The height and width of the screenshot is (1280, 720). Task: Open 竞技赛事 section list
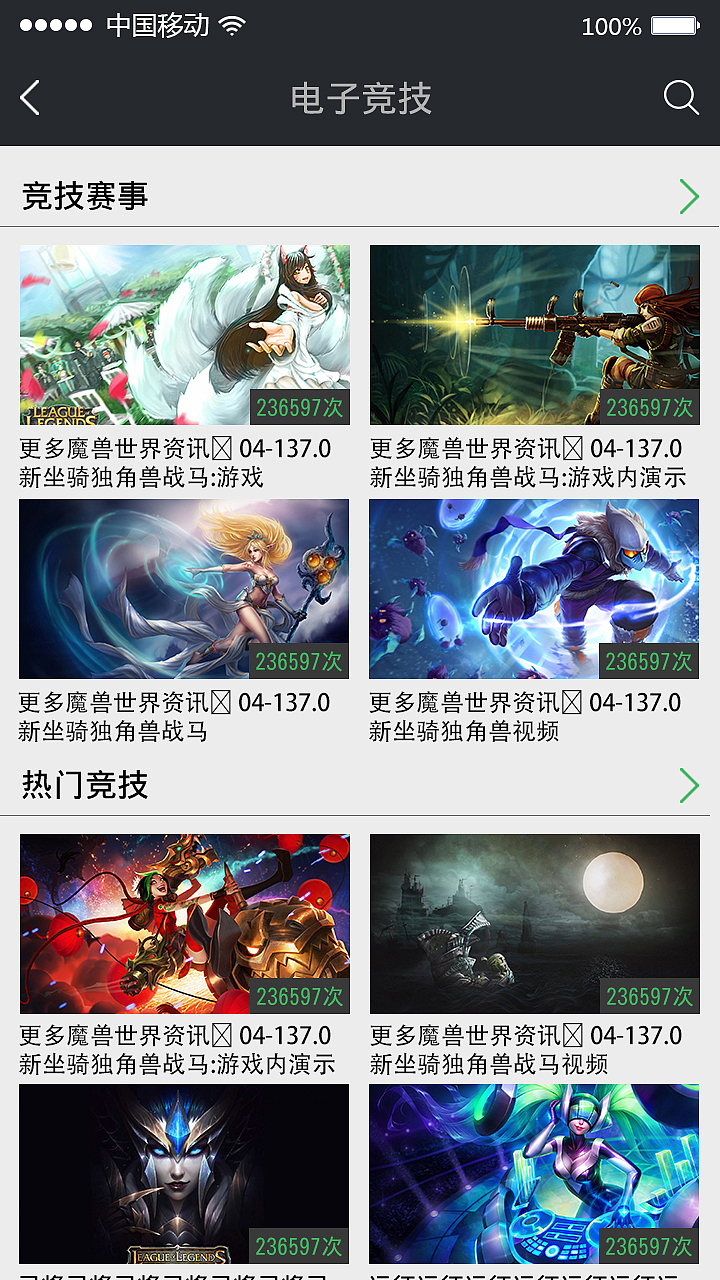pyautogui.click(x=86, y=197)
